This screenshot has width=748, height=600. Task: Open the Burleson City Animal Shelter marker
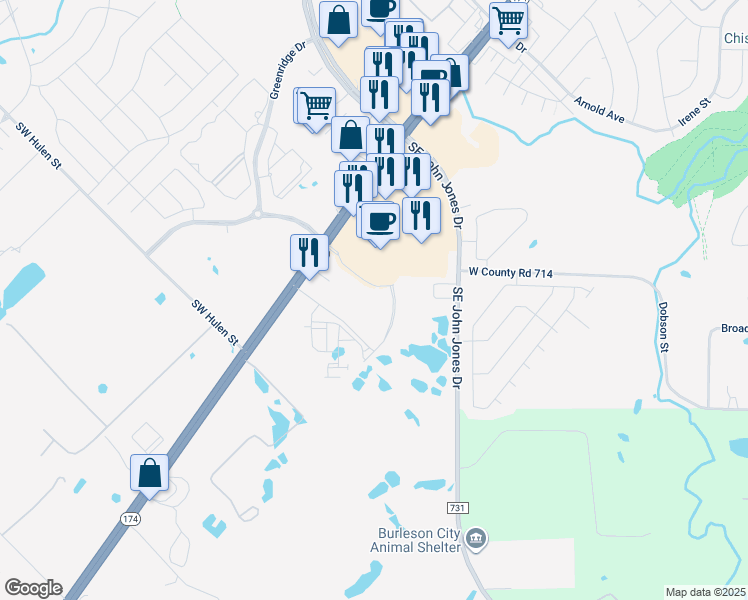pyautogui.click(x=477, y=540)
